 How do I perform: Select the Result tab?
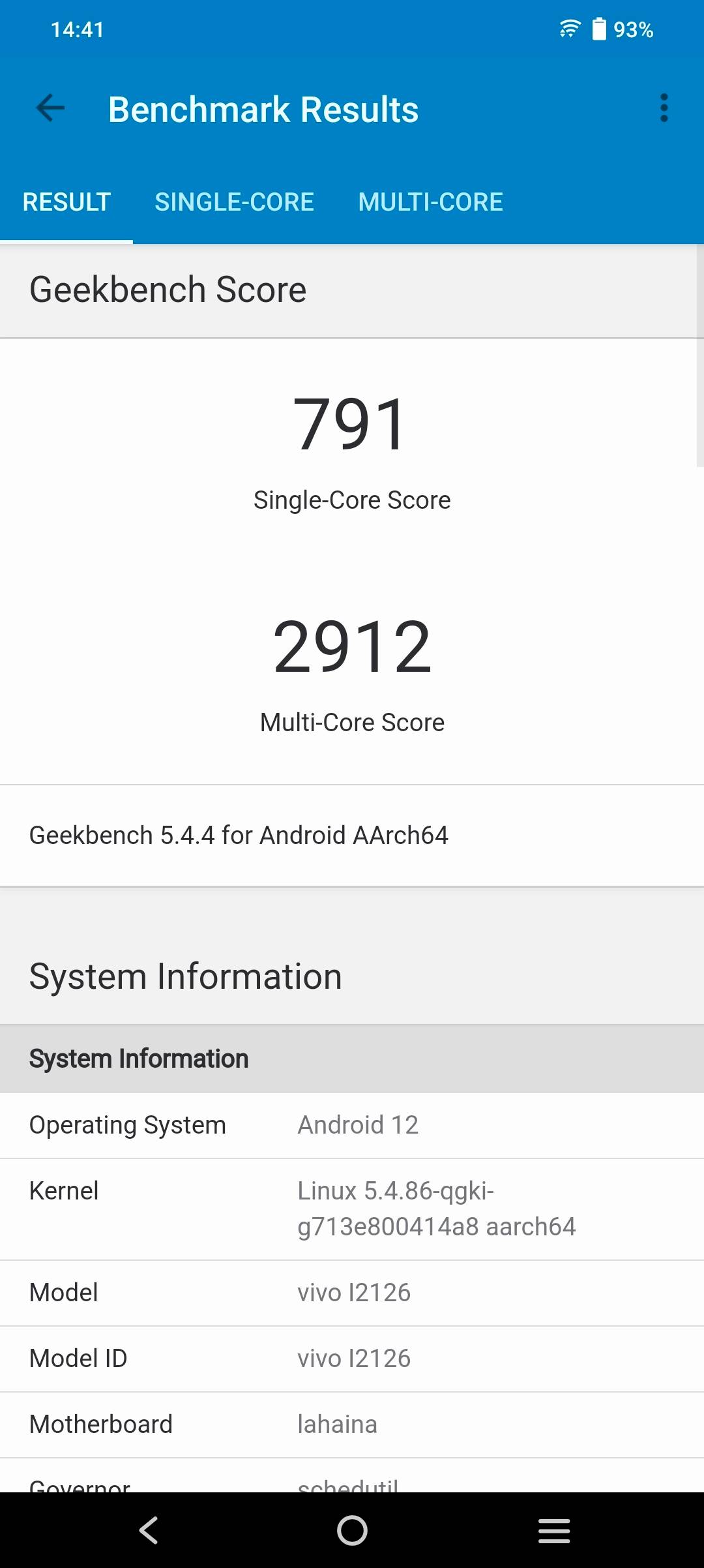[x=66, y=202]
